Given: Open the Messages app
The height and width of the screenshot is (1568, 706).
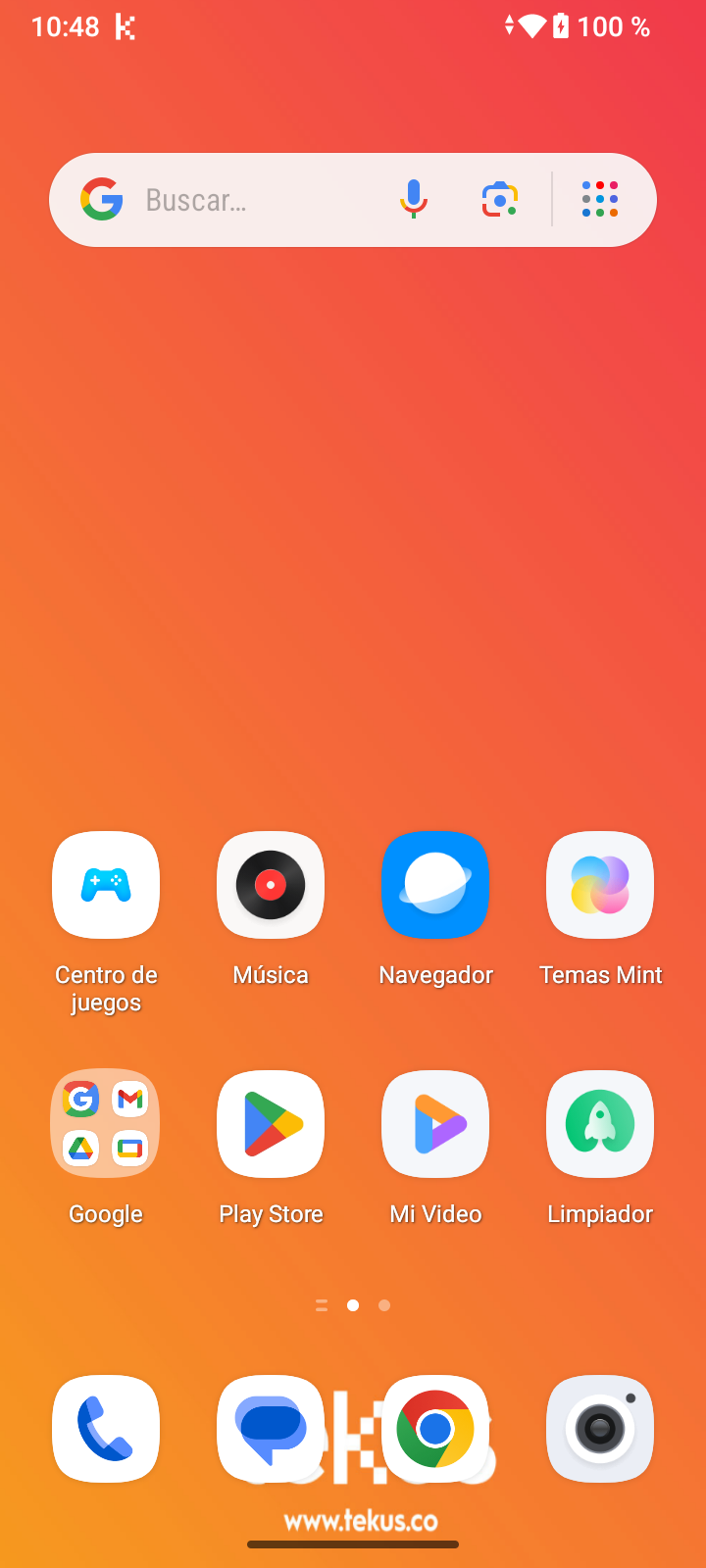Looking at the screenshot, I should click(x=271, y=1429).
